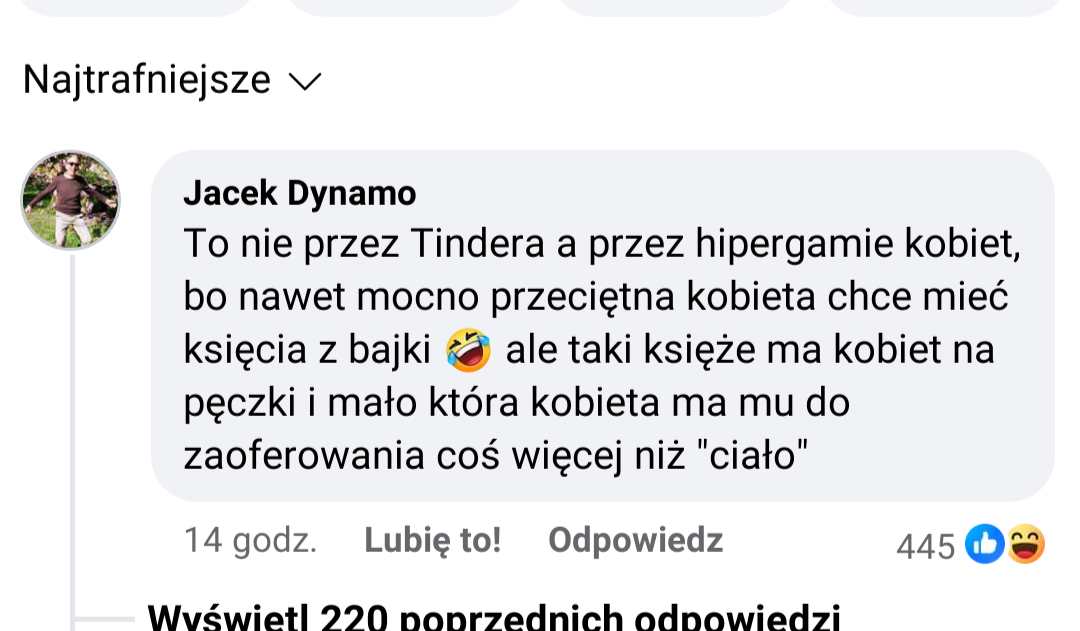View the 445 reactions on the comment
The image size is (1080, 631).
coord(970,545)
